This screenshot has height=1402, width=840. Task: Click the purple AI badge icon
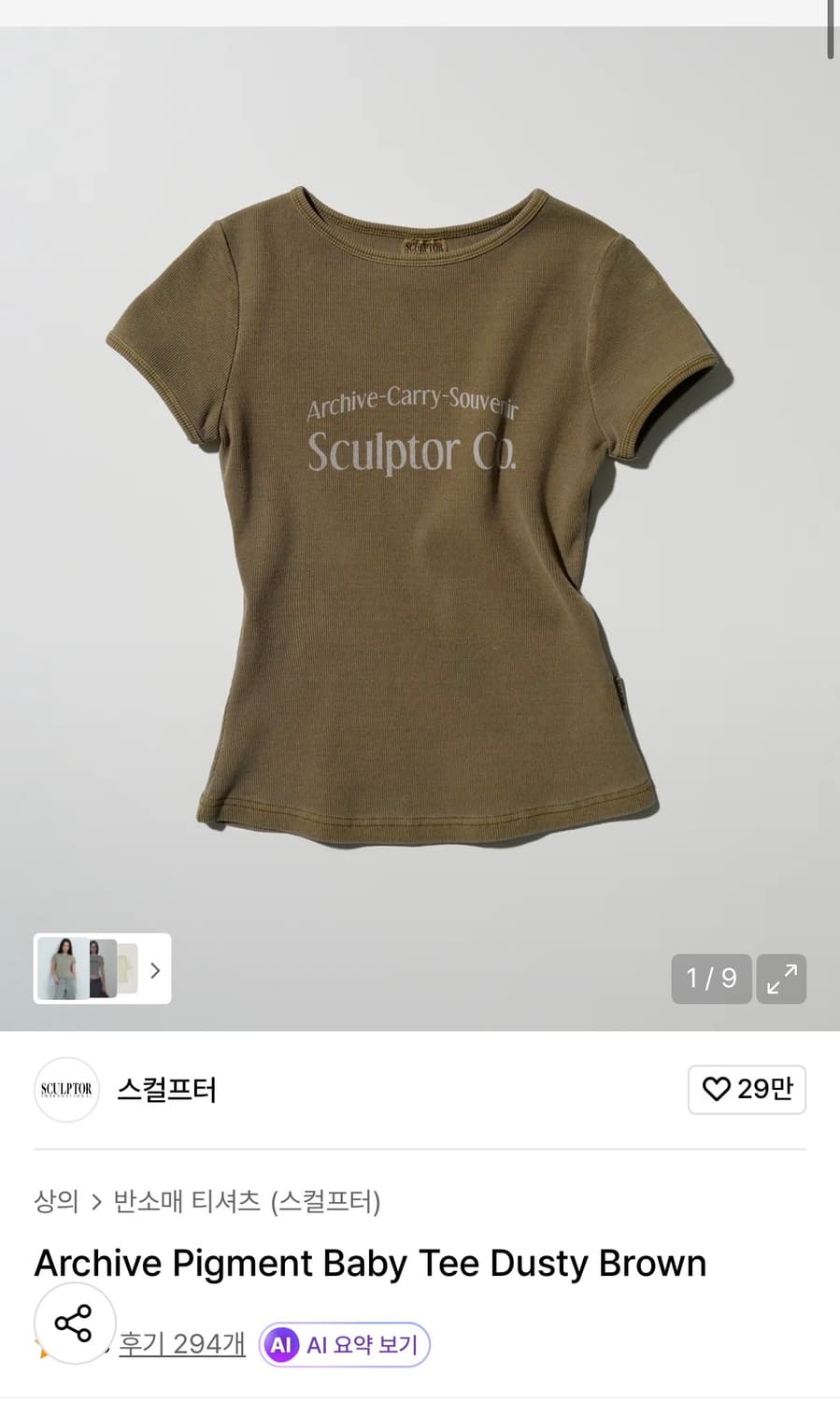point(281,1345)
